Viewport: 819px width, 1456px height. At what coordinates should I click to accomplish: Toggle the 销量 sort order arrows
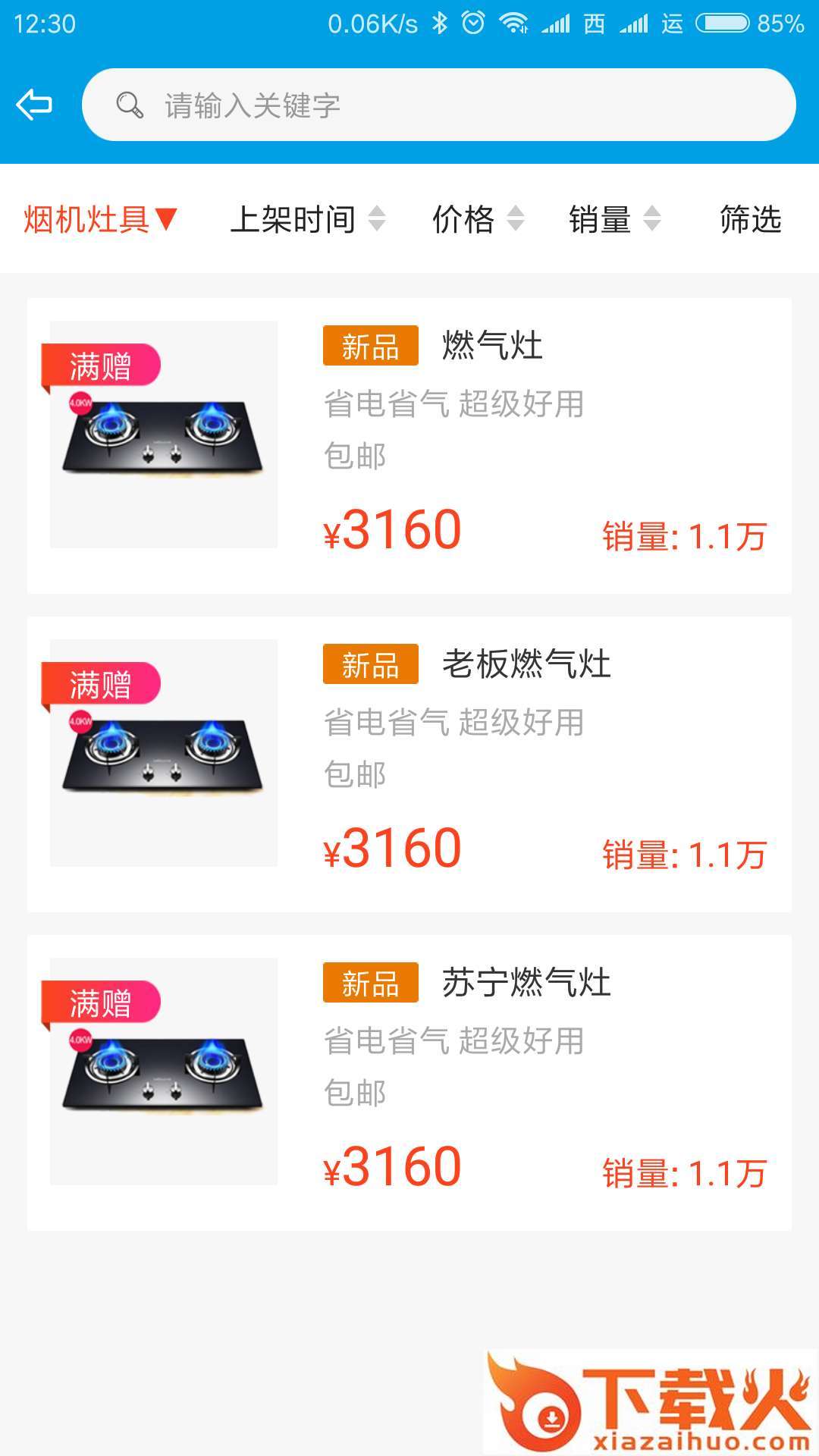pyautogui.click(x=650, y=218)
